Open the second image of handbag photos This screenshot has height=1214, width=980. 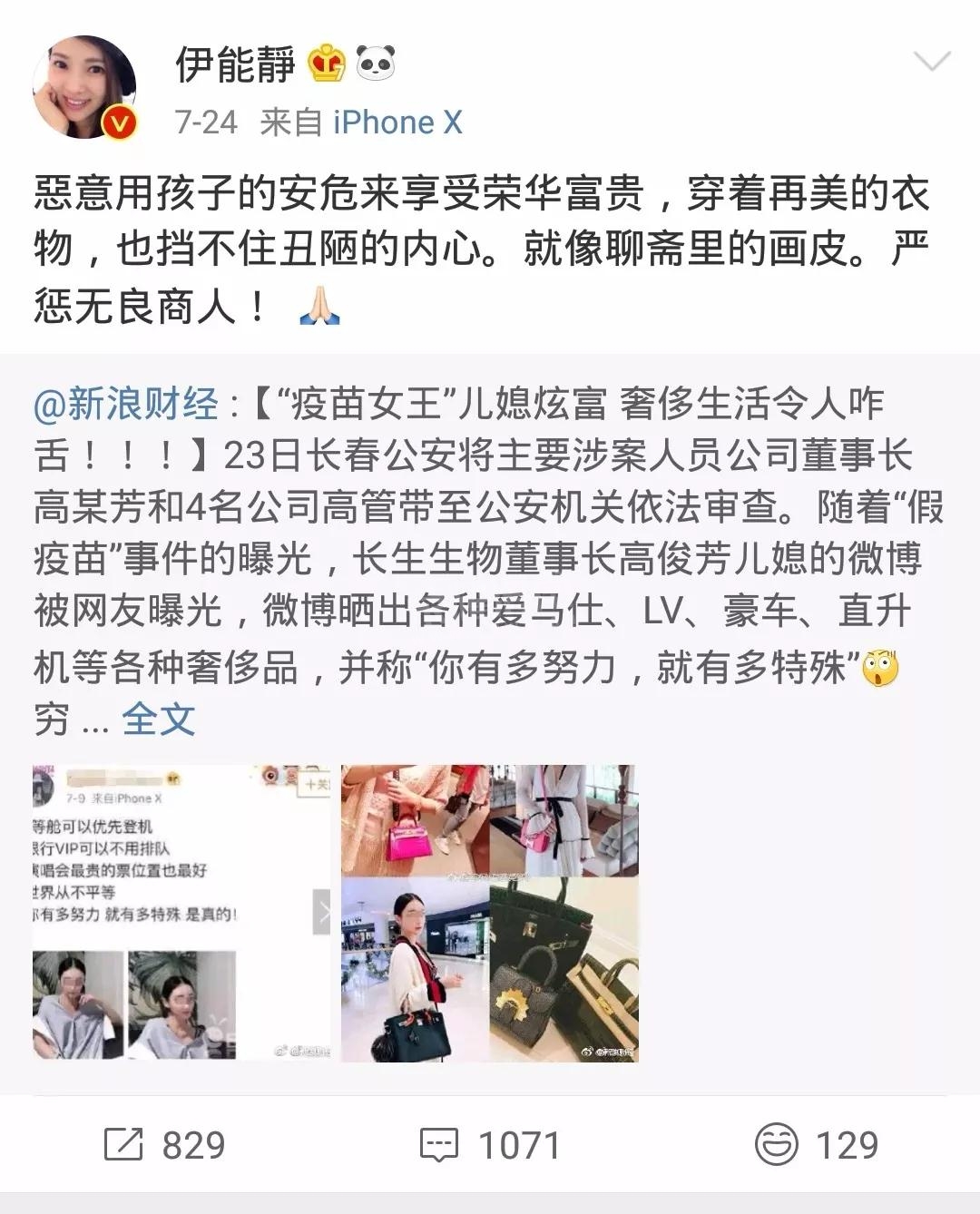click(489, 913)
